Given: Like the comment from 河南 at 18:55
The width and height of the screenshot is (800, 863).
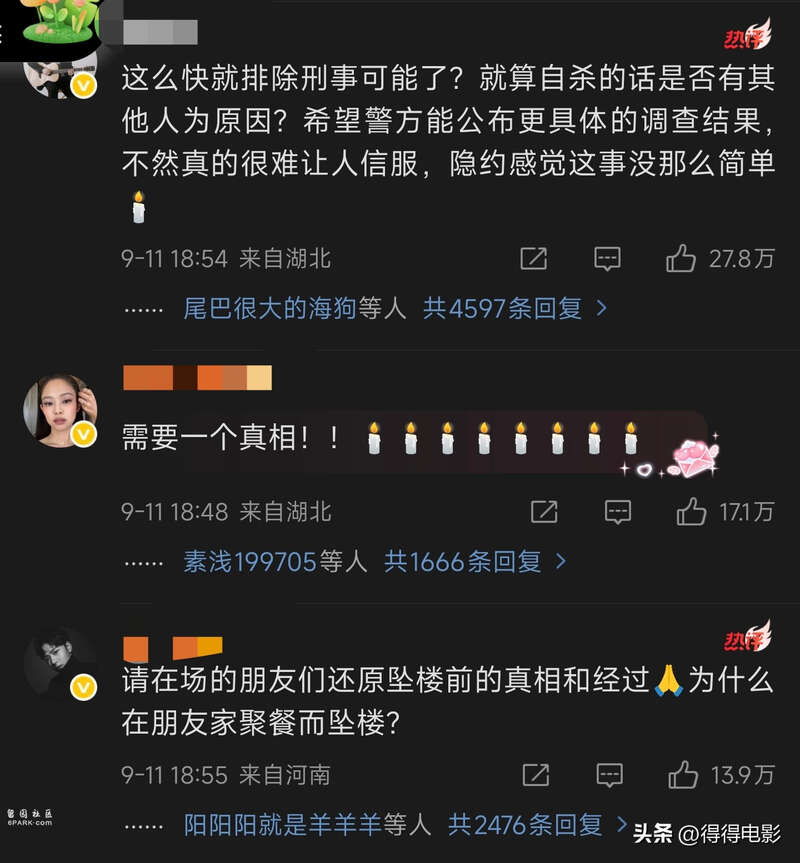Looking at the screenshot, I should 683,775.
